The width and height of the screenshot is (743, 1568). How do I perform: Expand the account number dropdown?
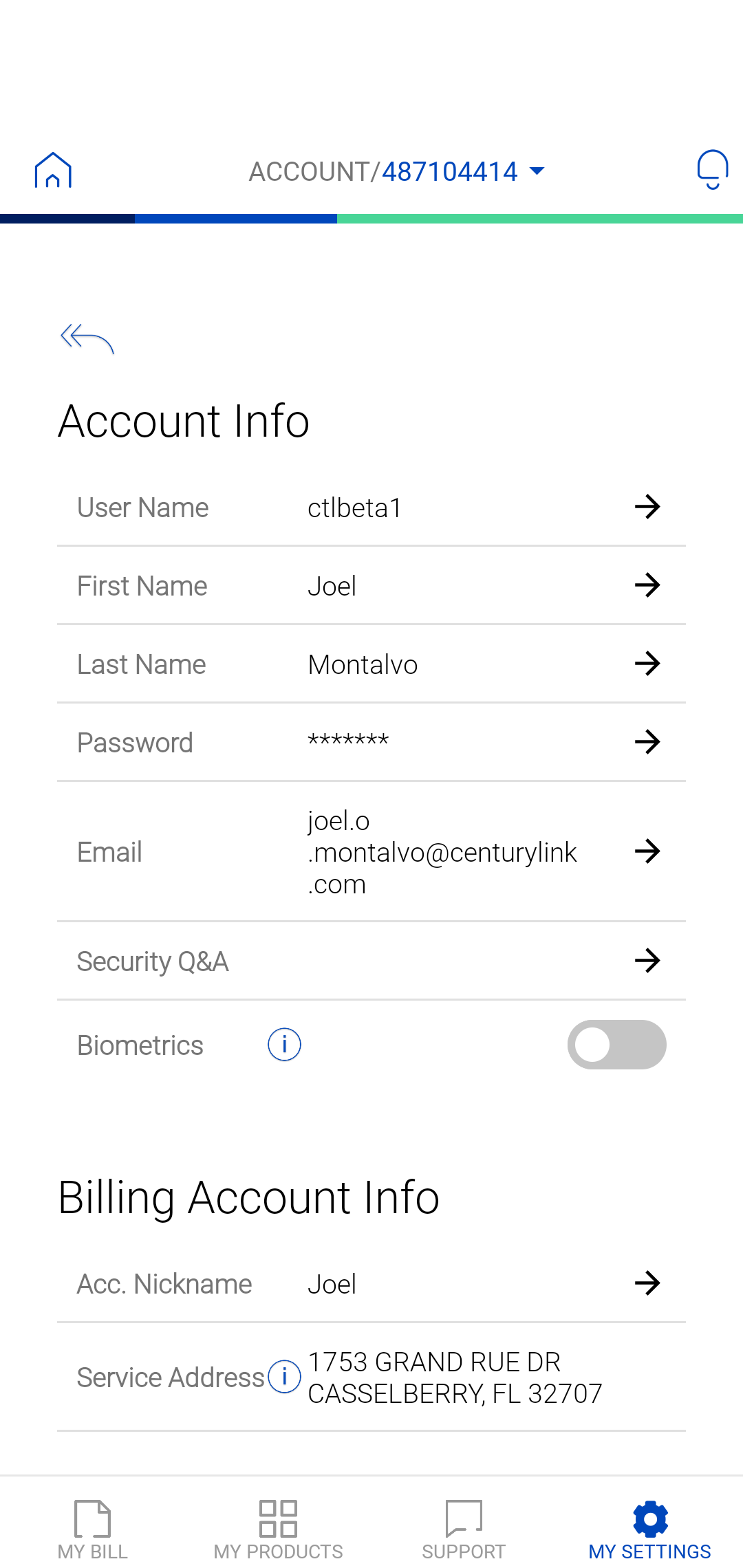[397, 171]
